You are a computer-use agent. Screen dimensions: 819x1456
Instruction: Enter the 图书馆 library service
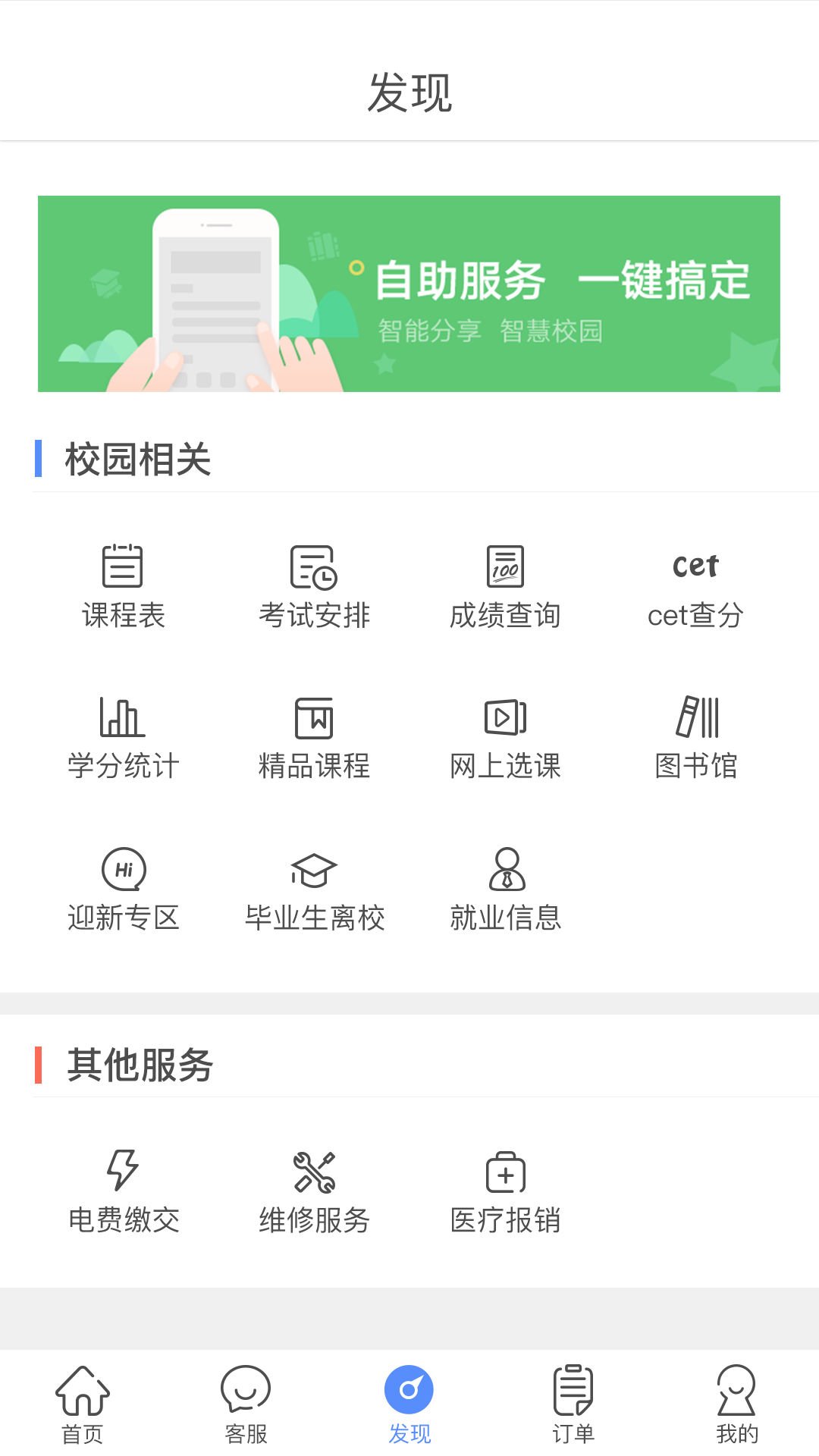(x=694, y=736)
